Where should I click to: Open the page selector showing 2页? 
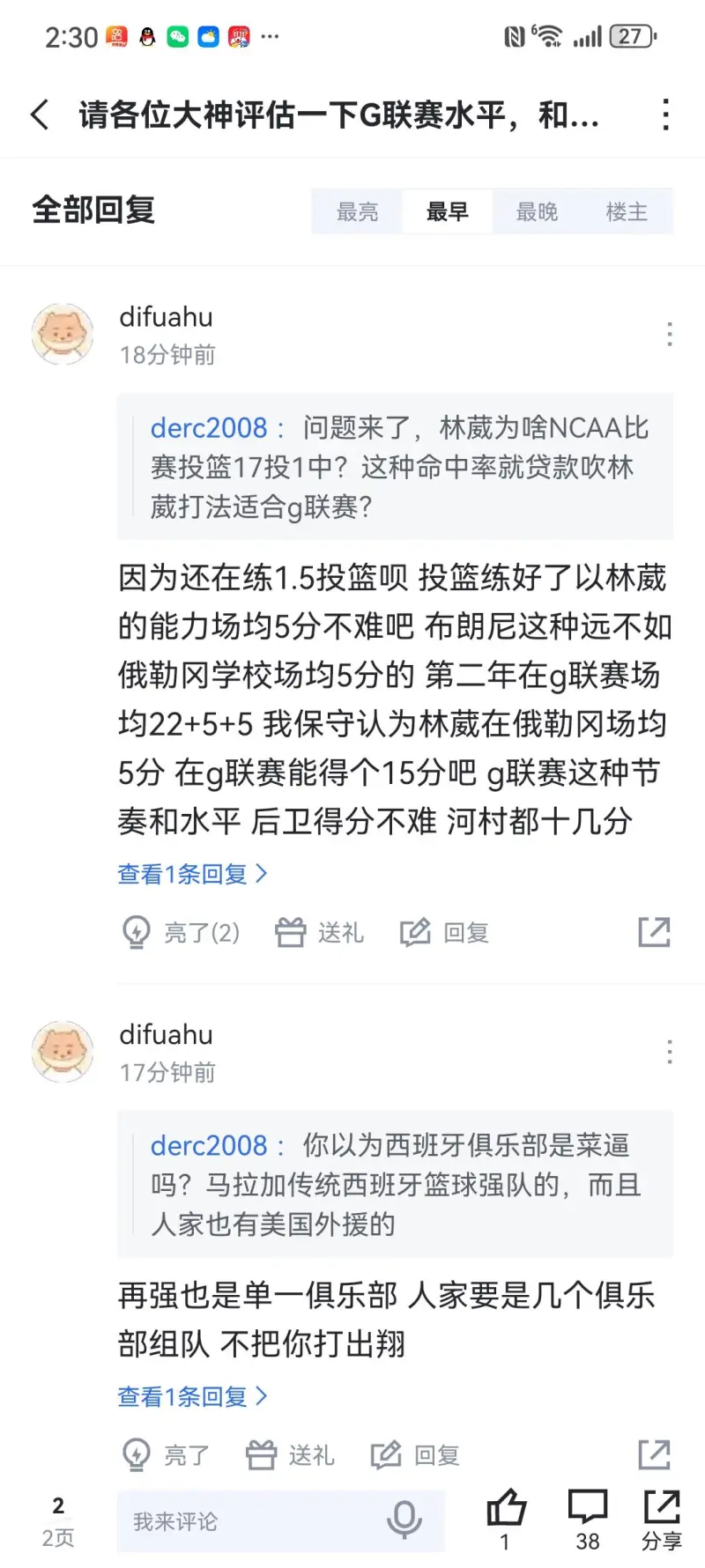pyautogui.click(x=58, y=1521)
